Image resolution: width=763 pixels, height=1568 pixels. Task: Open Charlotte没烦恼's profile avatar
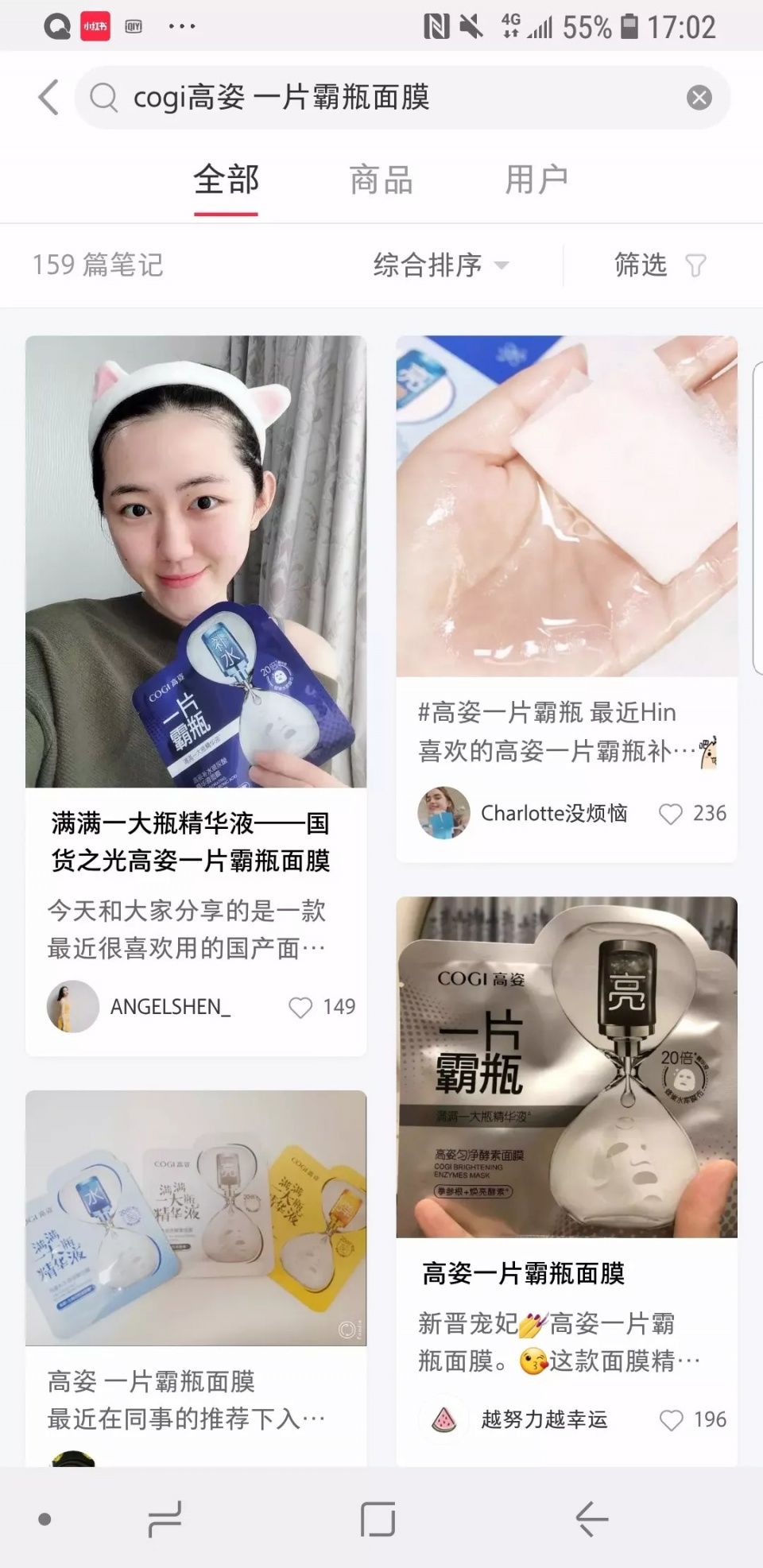click(443, 812)
